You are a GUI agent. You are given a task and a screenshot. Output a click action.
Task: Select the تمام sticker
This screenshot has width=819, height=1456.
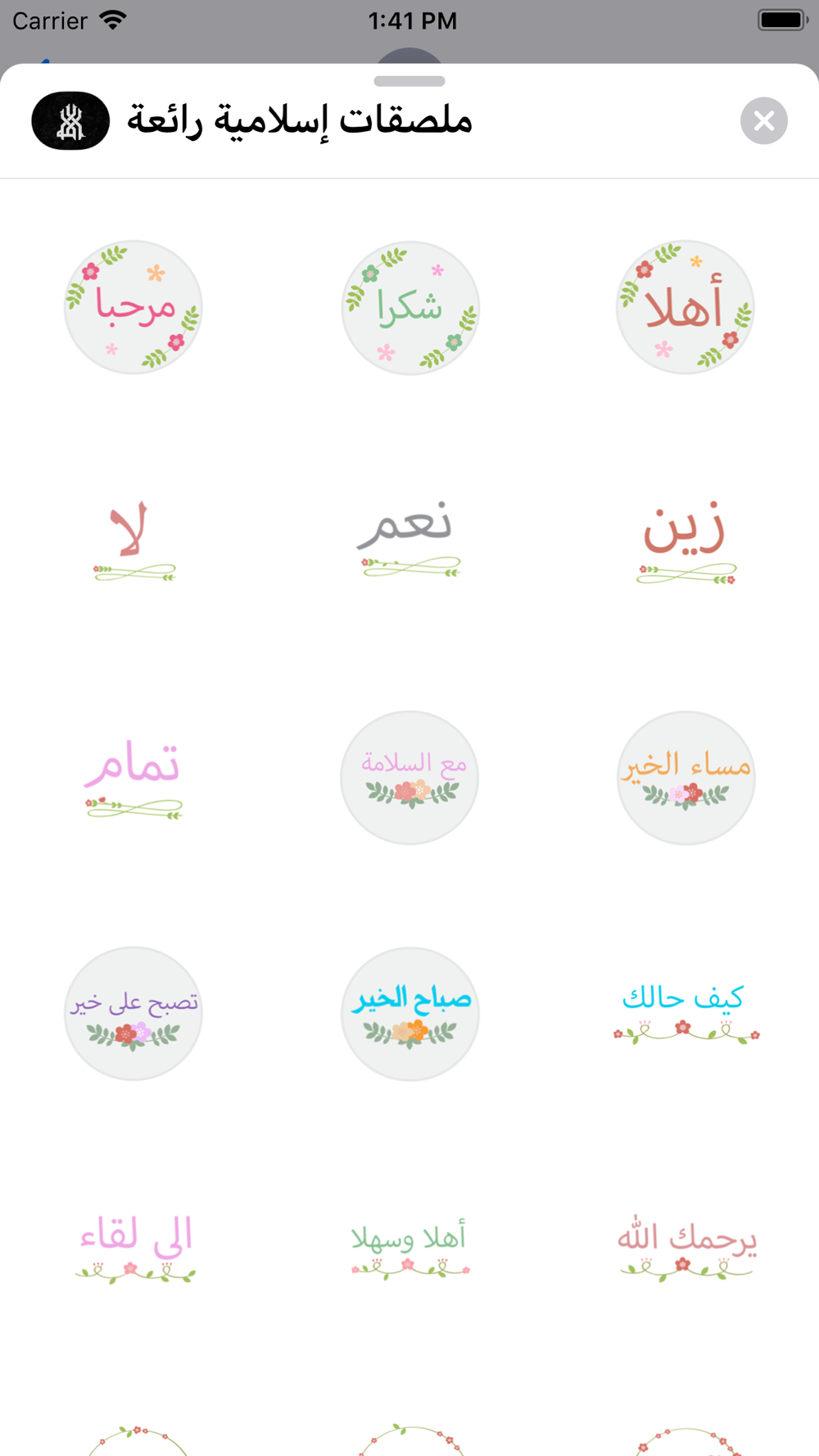click(133, 778)
